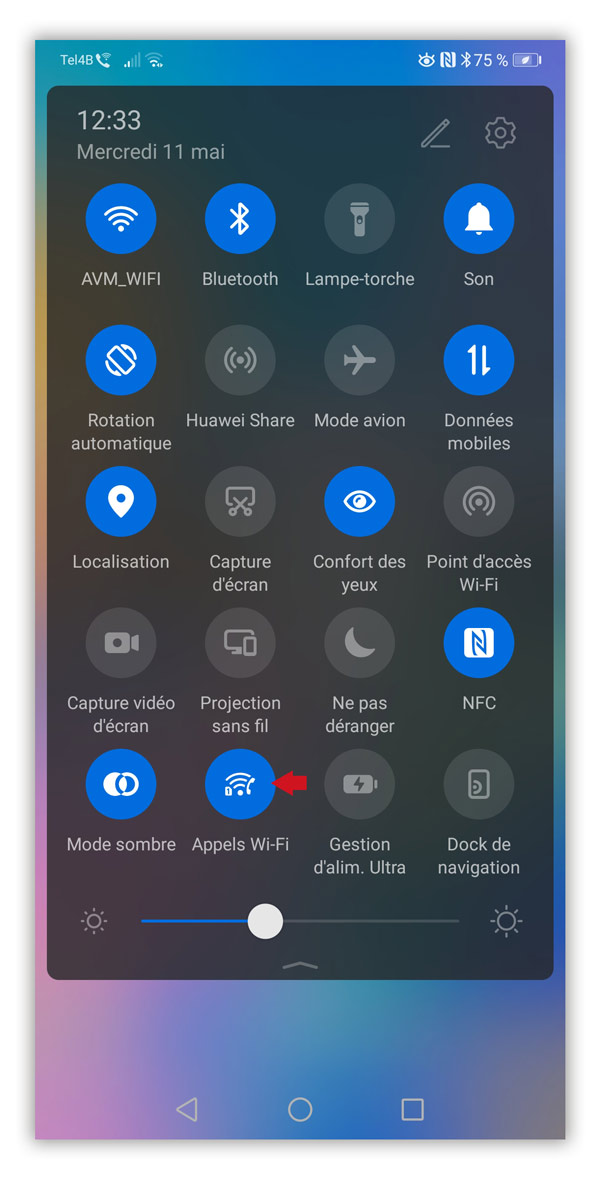The height and width of the screenshot is (1179, 600).
Task: Turn off NFC
Action: pos(479,643)
